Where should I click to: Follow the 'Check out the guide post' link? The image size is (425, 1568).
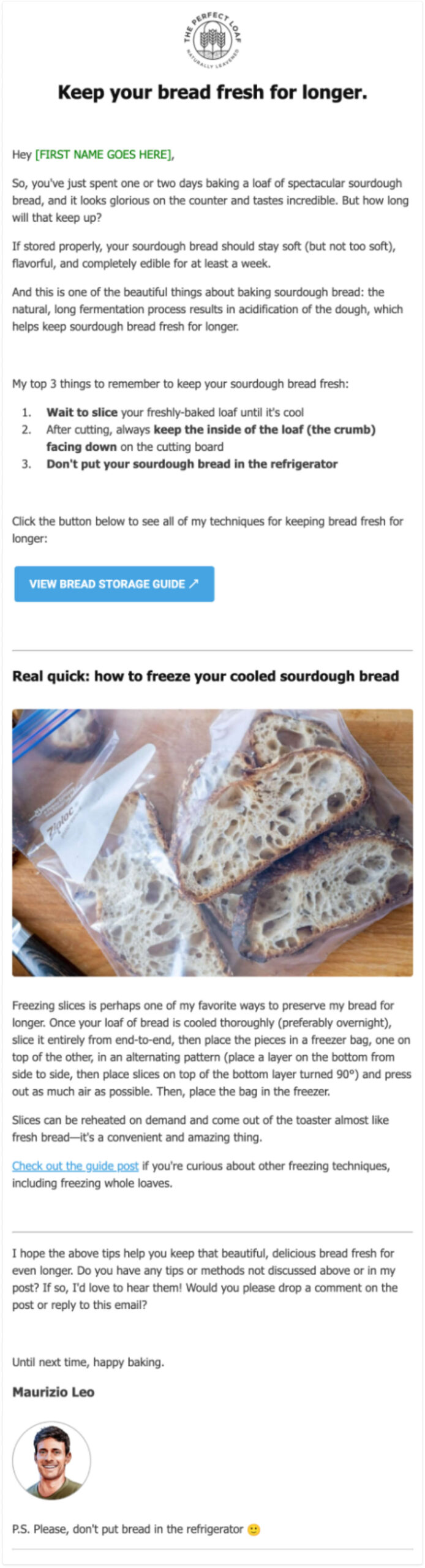(x=75, y=1166)
